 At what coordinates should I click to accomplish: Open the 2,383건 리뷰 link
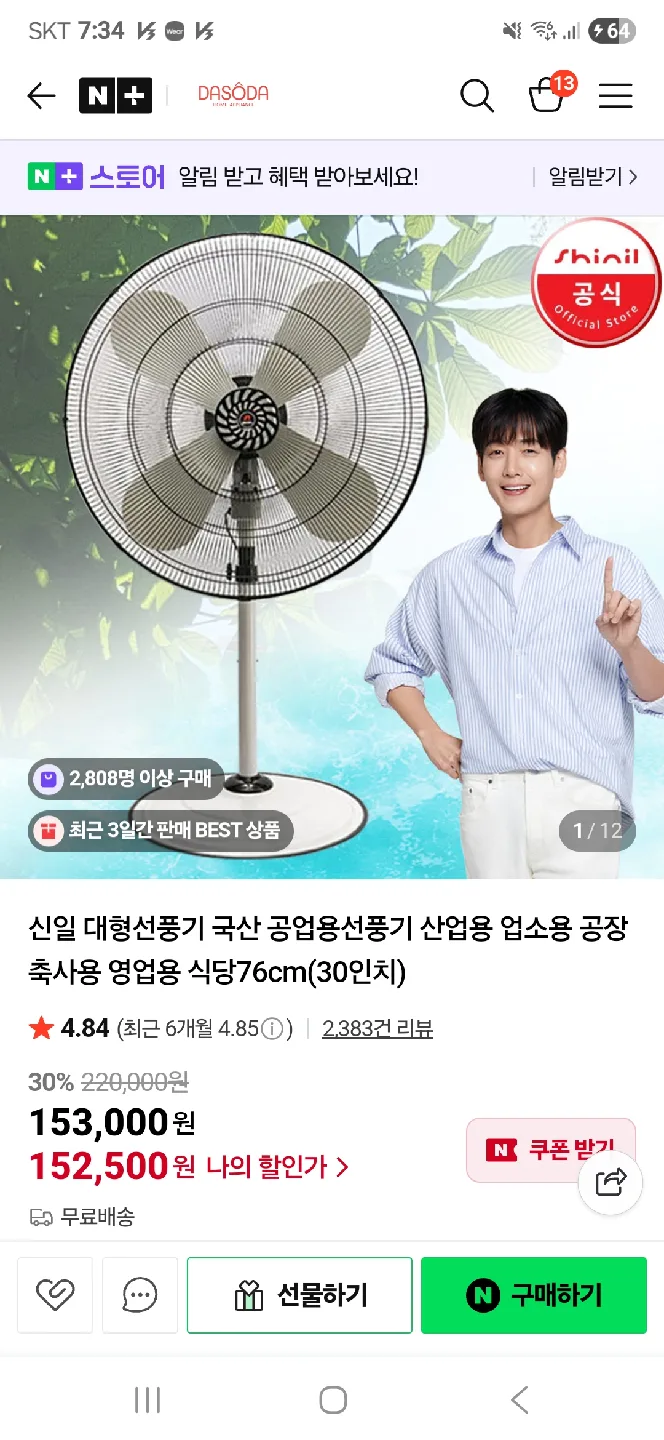[377, 1028]
